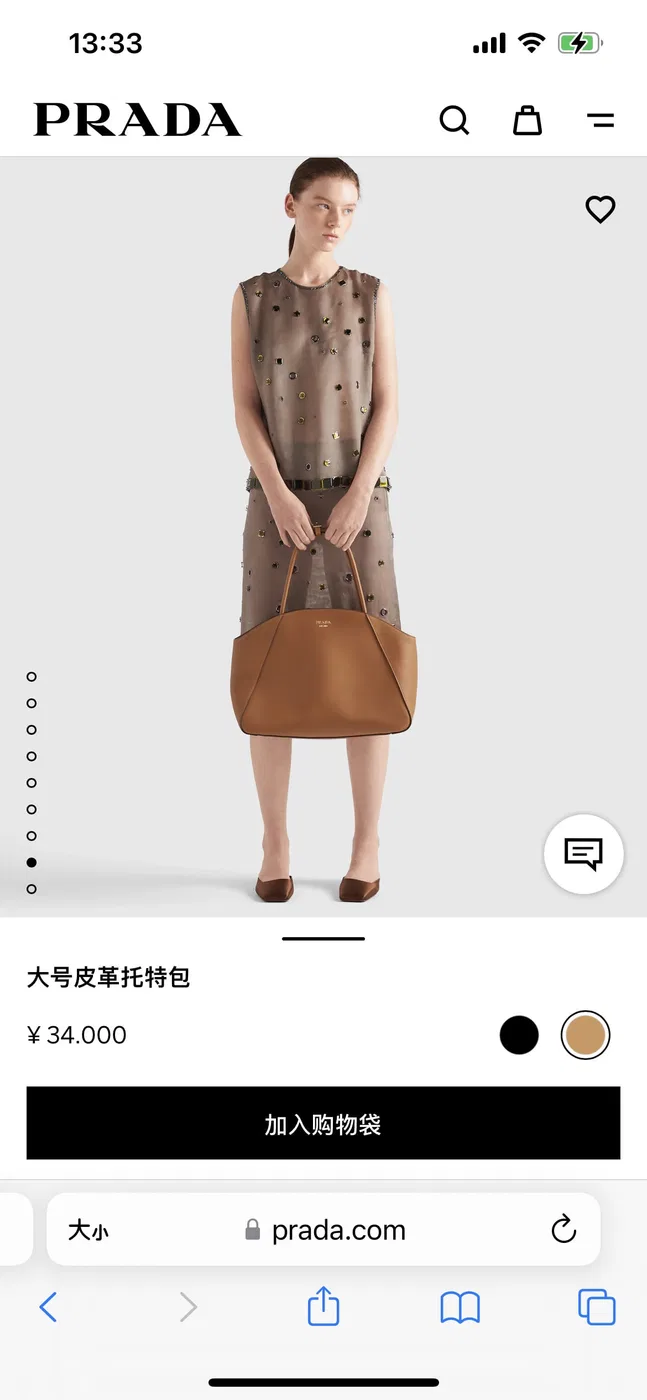The image size is (647, 1400).
Task: Share this page from Safari
Action: click(323, 1305)
